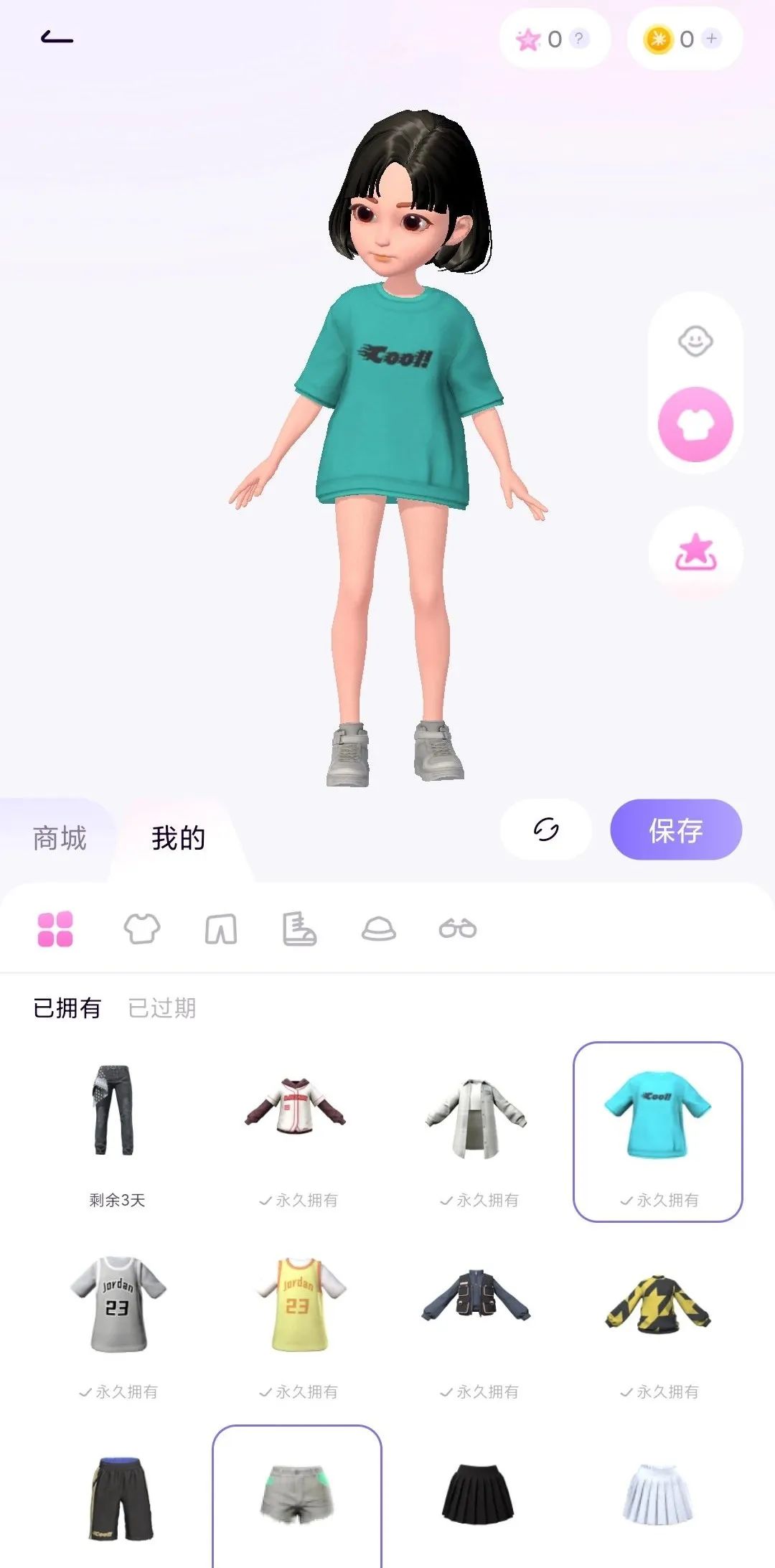Viewport: 775px width, 1568px height.
Task: Save the outfit with 保存
Action: click(x=675, y=830)
